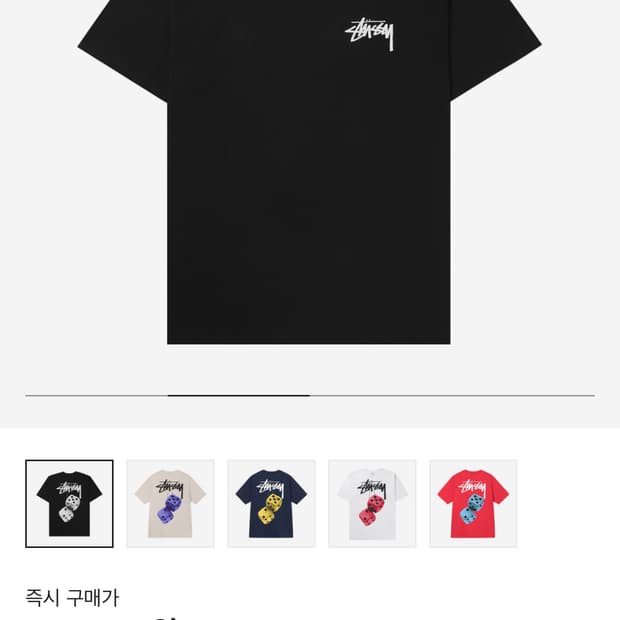Screen dimensions: 620x620
Task: Choose the red tee with blue dice
Action: point(473,503)
